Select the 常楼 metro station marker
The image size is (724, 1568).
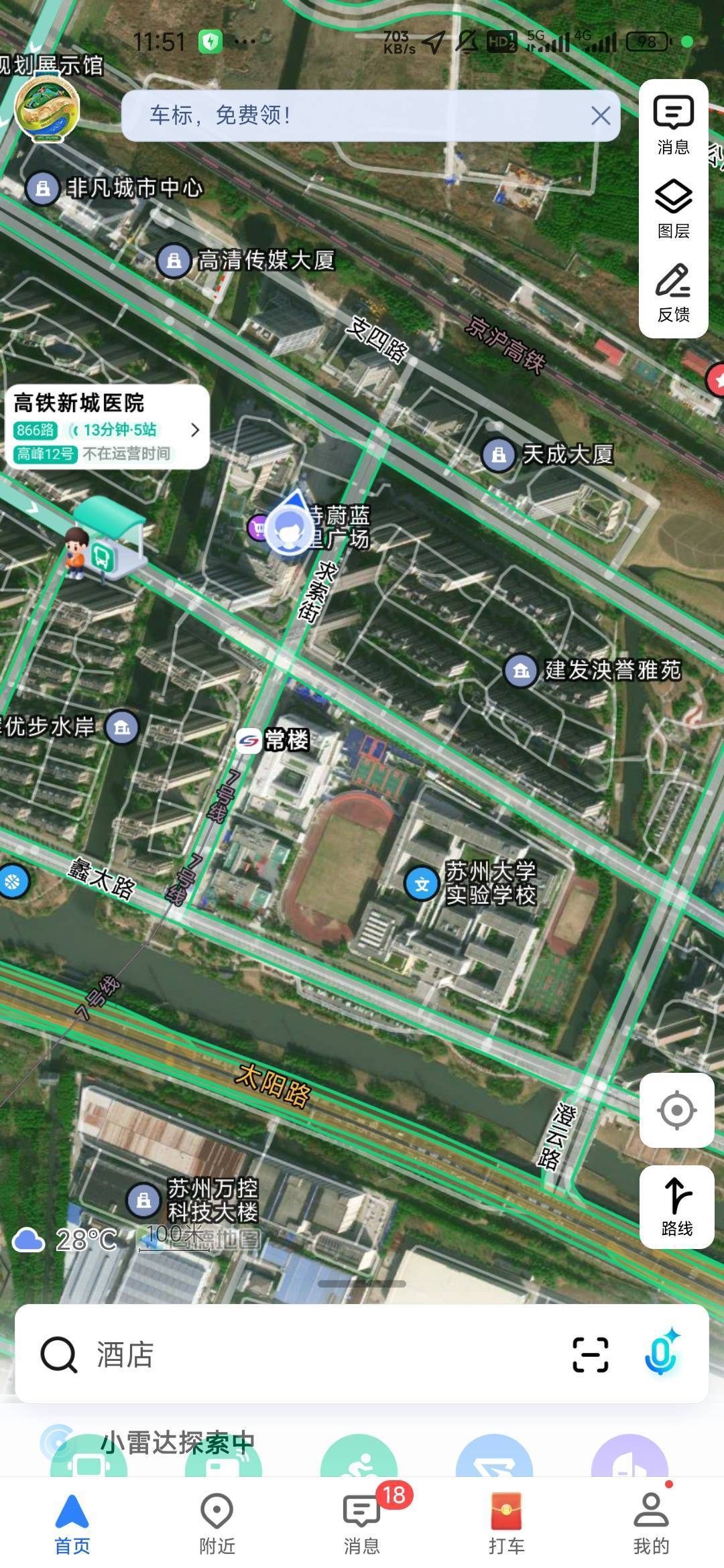pyautogui.click(x=274, y=740)
